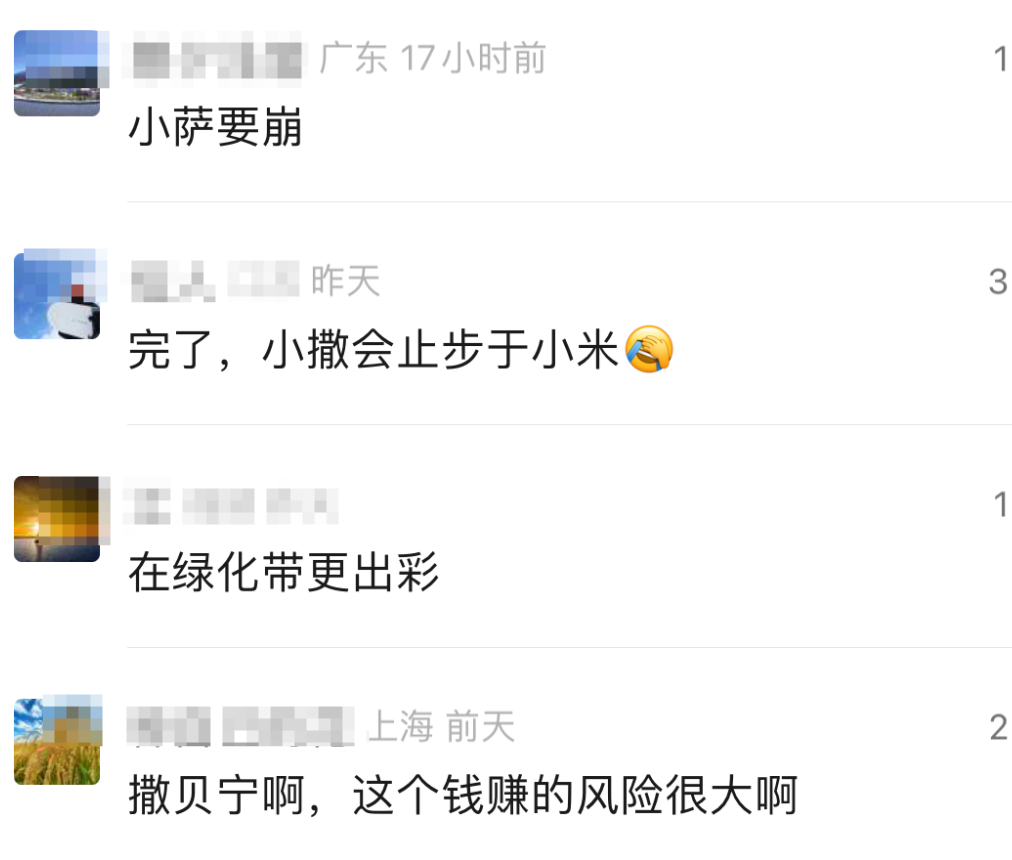Reply to comment '完了，小撒会止步于小米'
Viewport: 1012px width, 860px height.
(373, 351)
